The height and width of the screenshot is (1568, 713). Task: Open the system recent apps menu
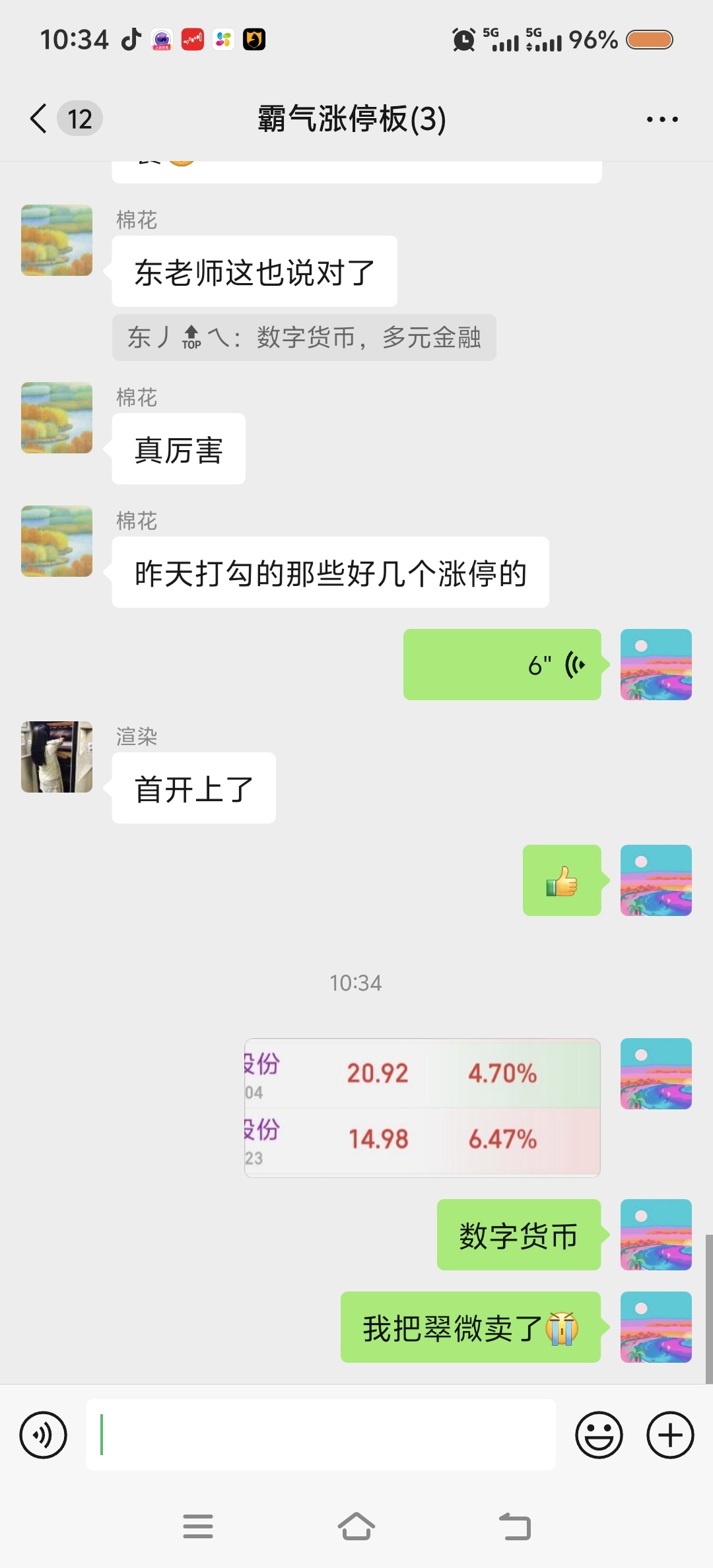tap(198, 1526)
